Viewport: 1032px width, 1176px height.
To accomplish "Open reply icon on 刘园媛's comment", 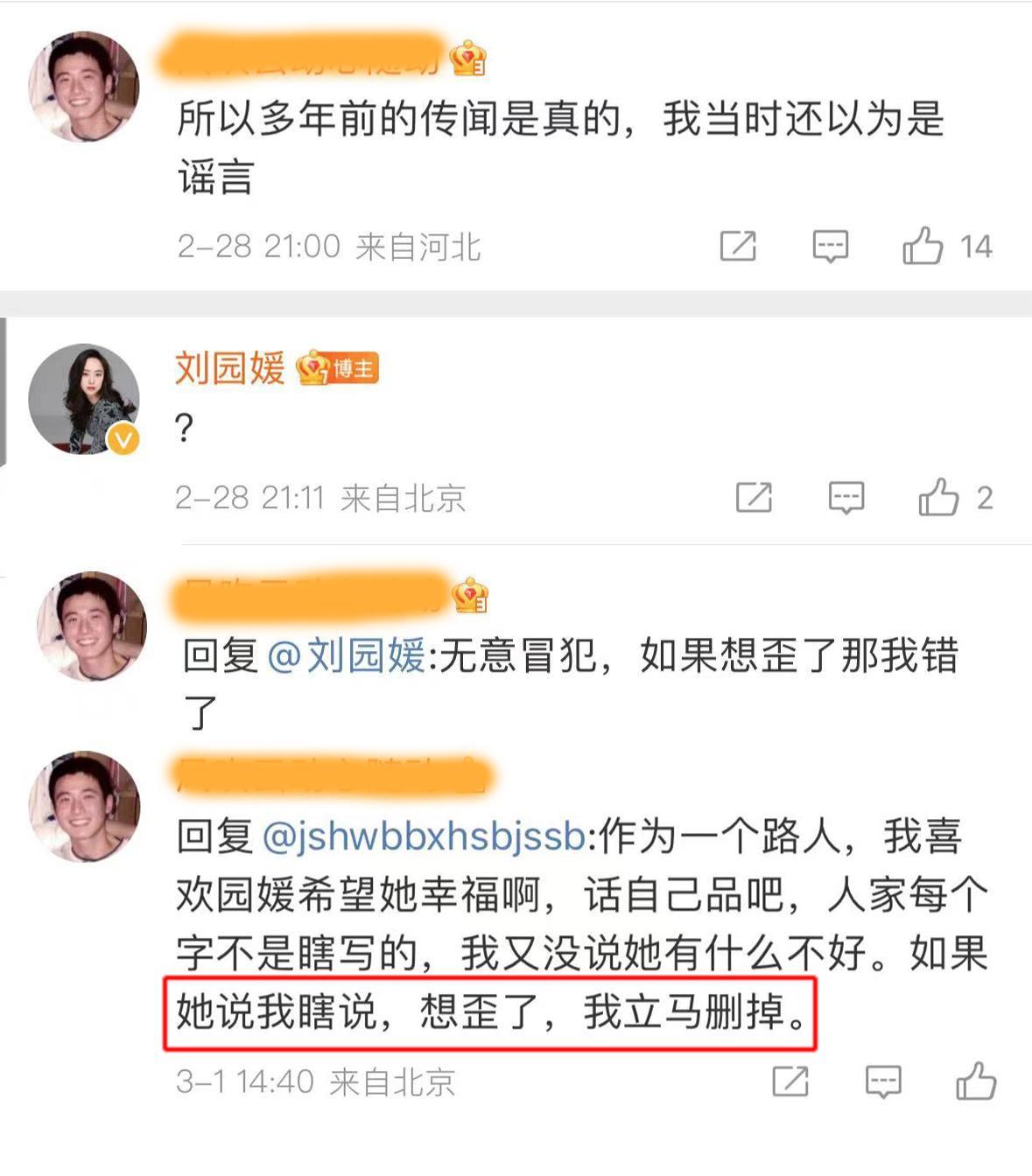I will pyautogui.click(x=846, y=498).
